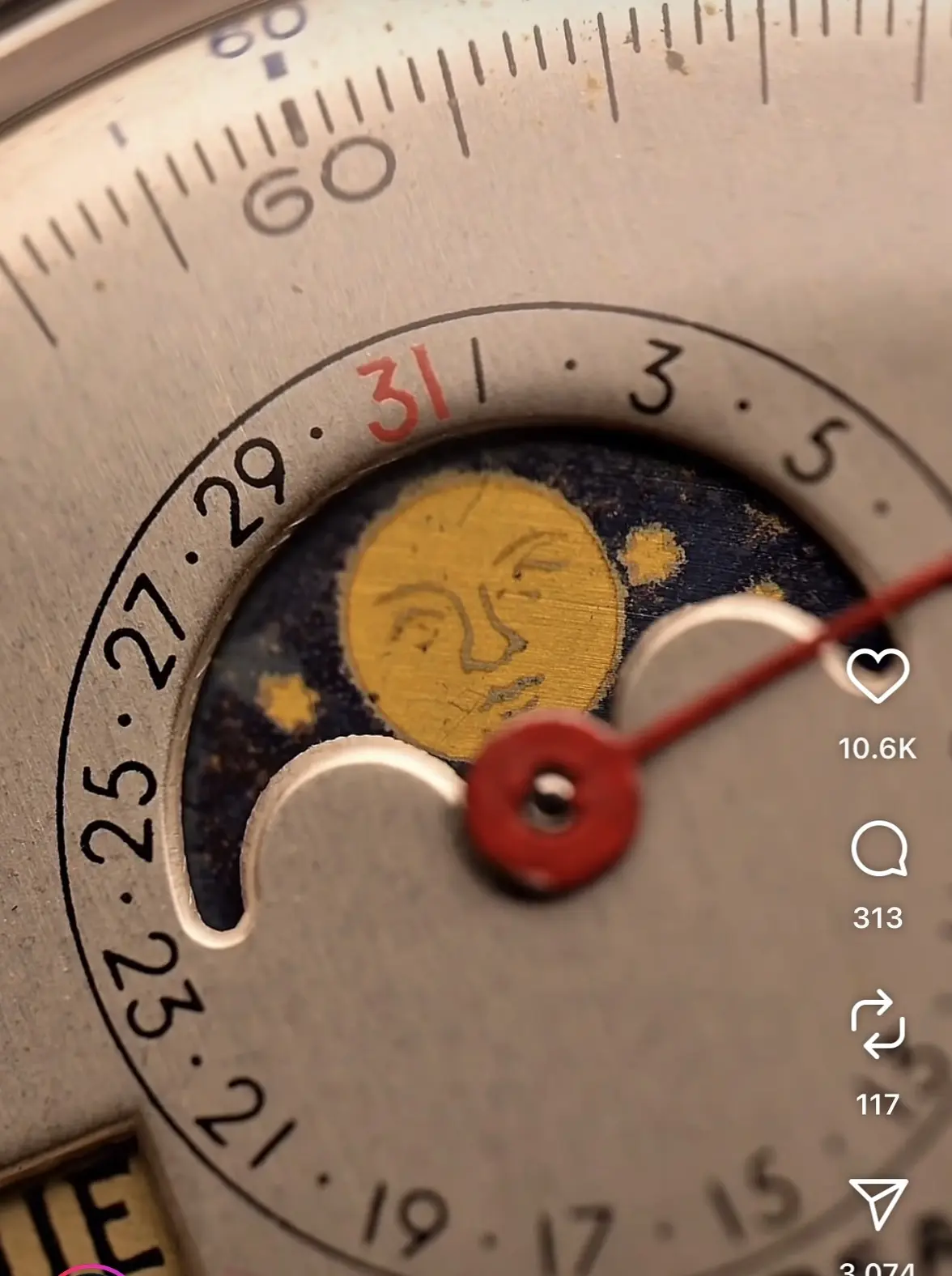Repost this reel
Image resolution: width=952 pixels, height=1276 pixels.
click(878, 1023)
